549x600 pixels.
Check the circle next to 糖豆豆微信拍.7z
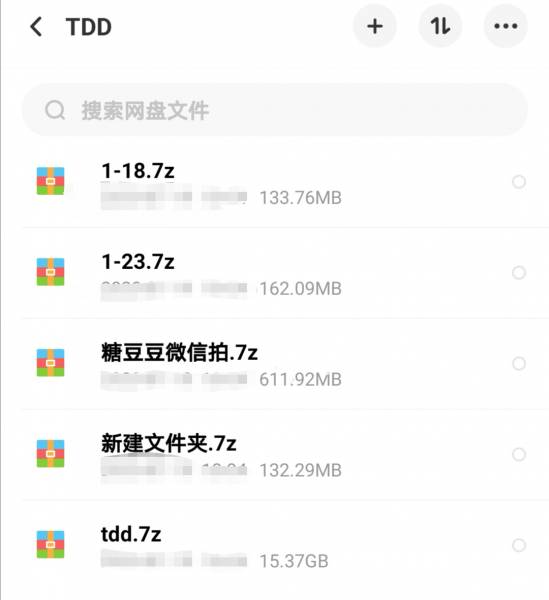click(x=519, y=364)
